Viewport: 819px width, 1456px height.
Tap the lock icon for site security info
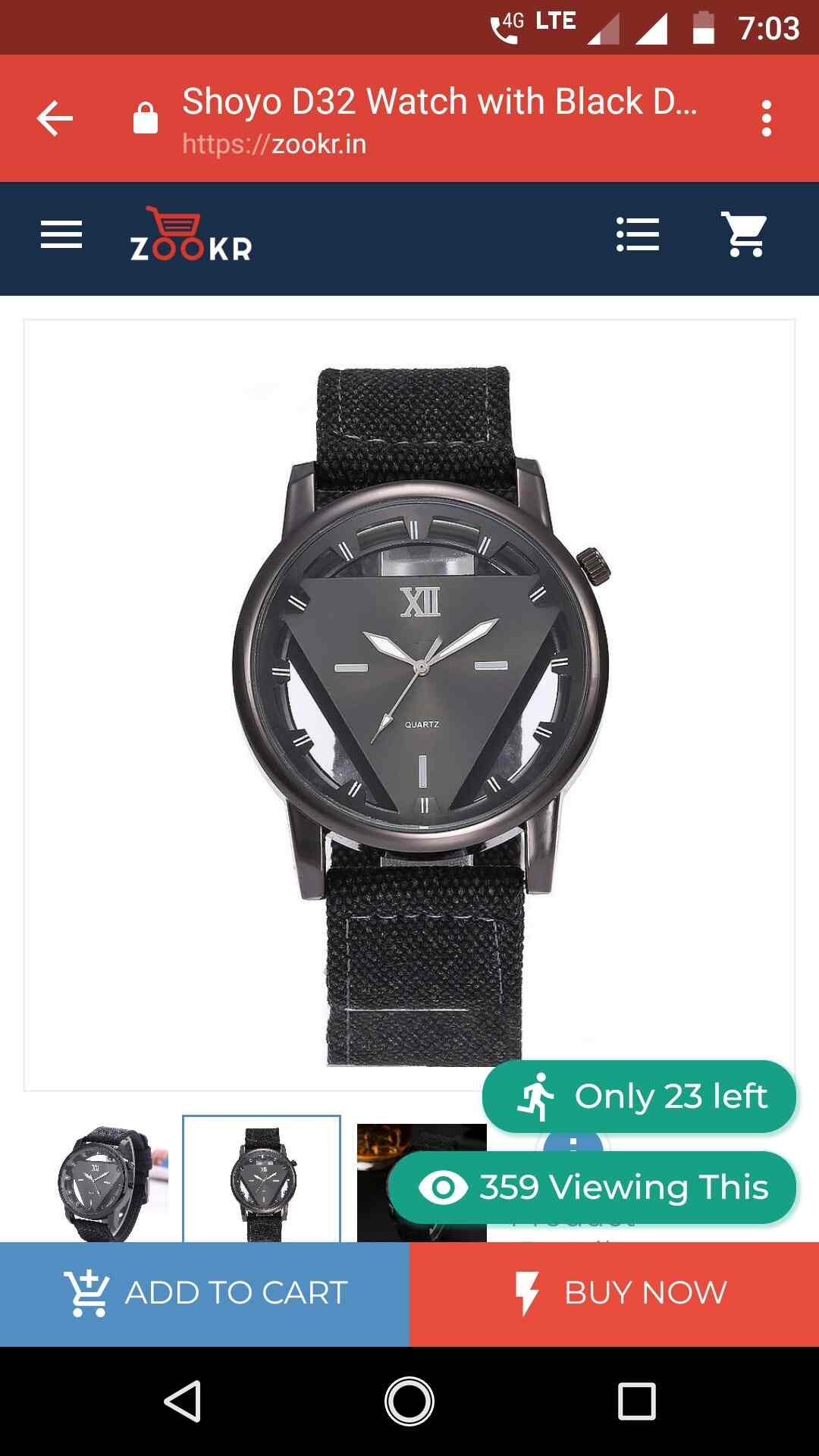point(146,118)
